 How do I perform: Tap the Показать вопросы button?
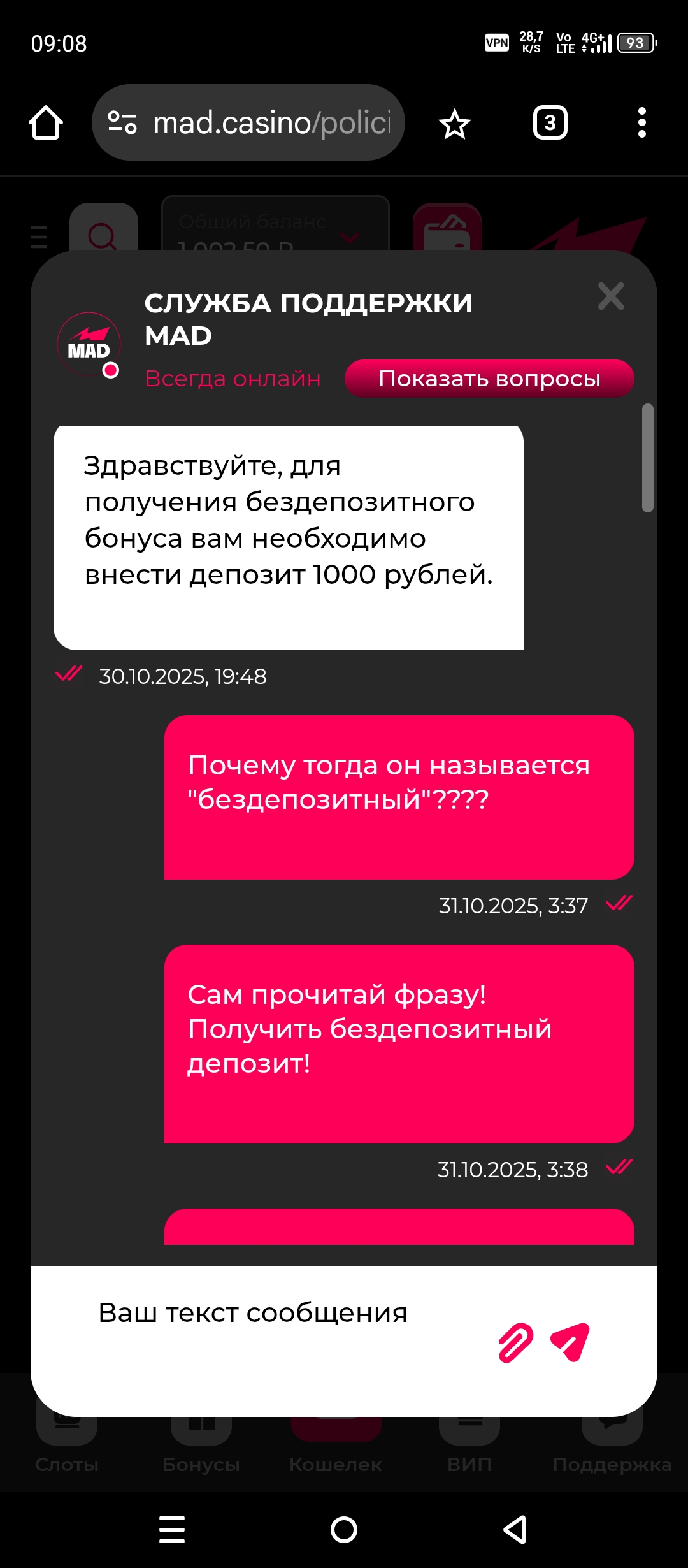click(489, 379)
